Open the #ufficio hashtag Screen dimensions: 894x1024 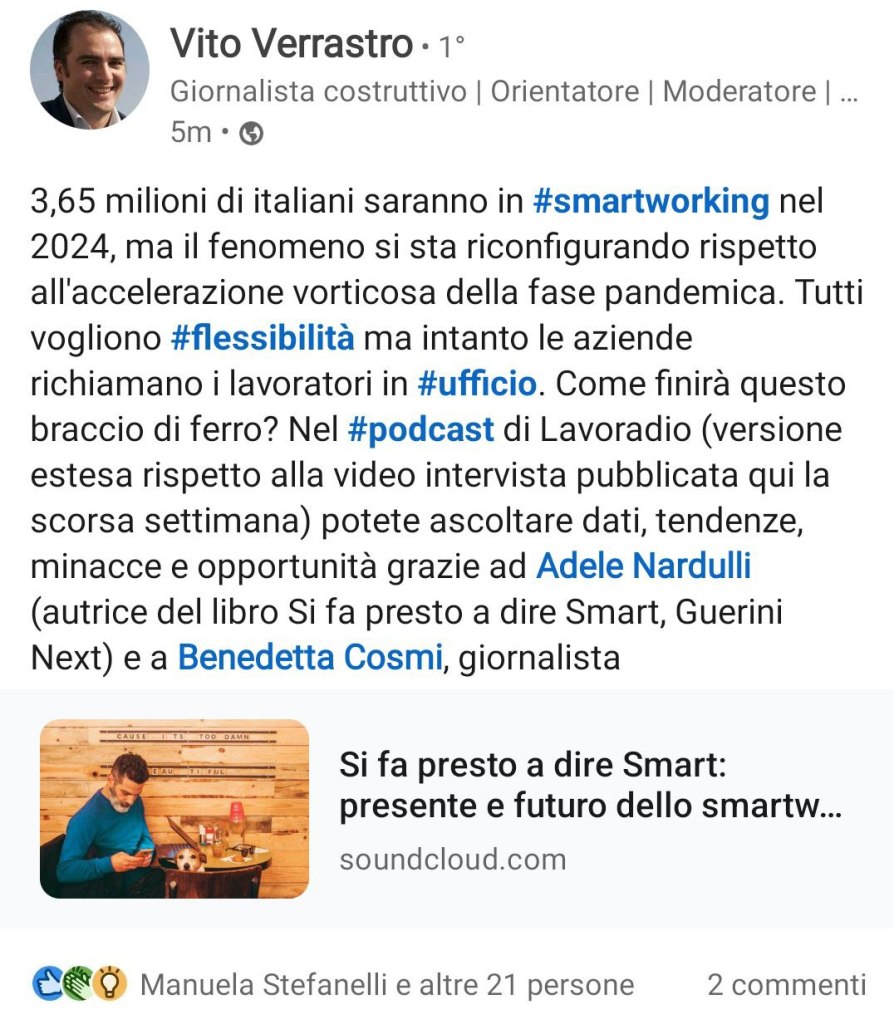[x=477, y=383]
